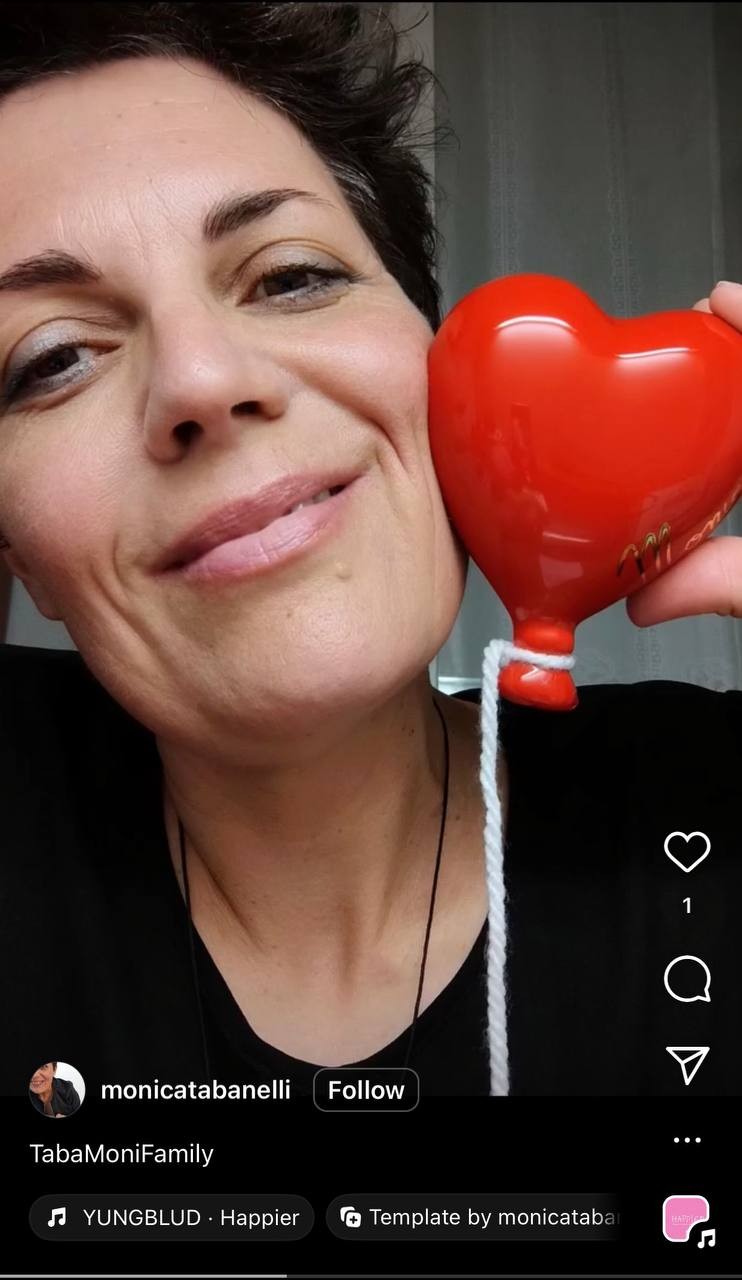
Task: Open the monicatabanelli username
Action: [x=196, y=1090]
